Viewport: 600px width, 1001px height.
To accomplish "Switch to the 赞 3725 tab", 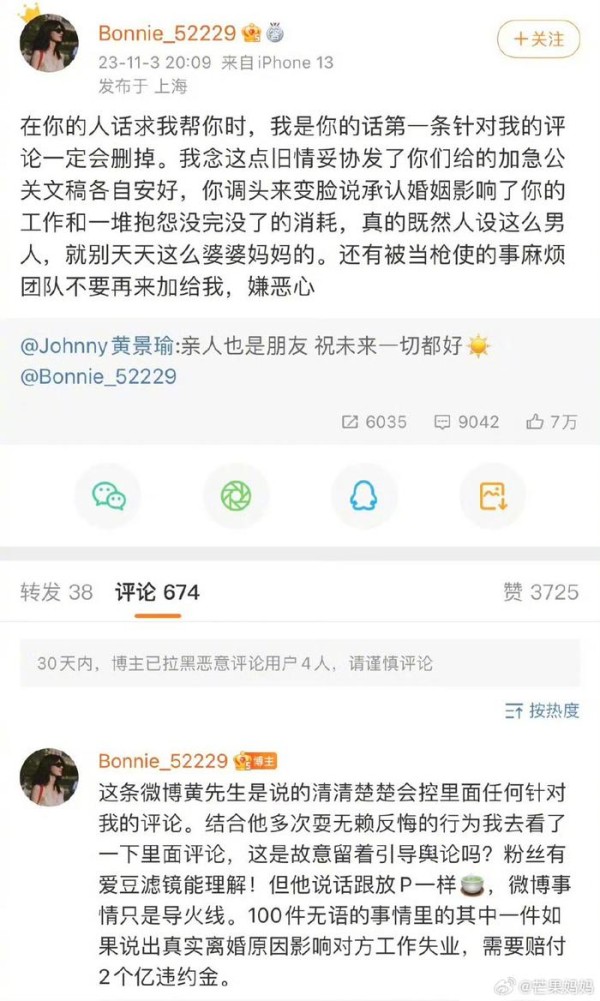I will [x=540, y=592].
